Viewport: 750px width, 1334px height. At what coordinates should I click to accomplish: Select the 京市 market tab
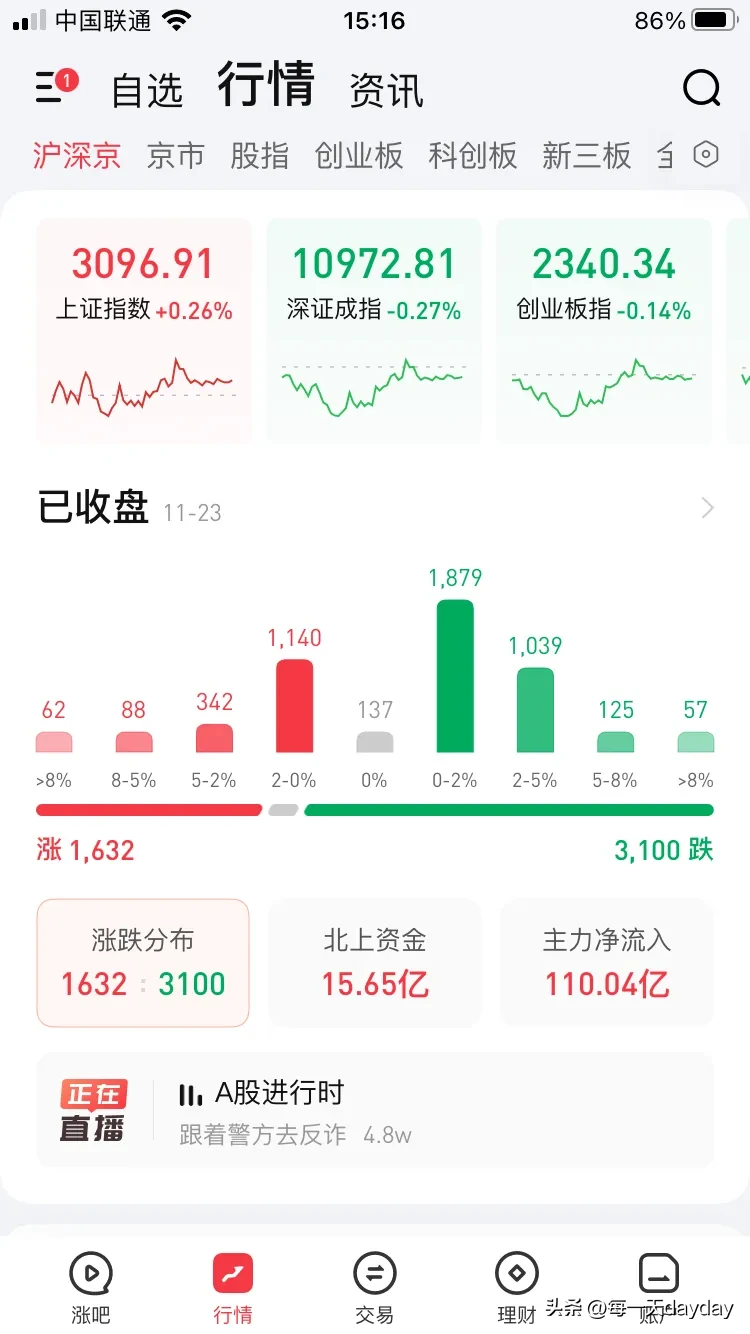(175, 156)
